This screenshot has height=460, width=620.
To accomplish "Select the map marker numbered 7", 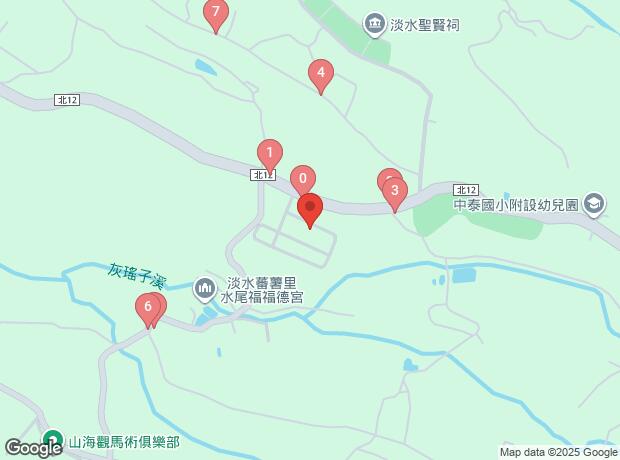I will coord(214,15).
